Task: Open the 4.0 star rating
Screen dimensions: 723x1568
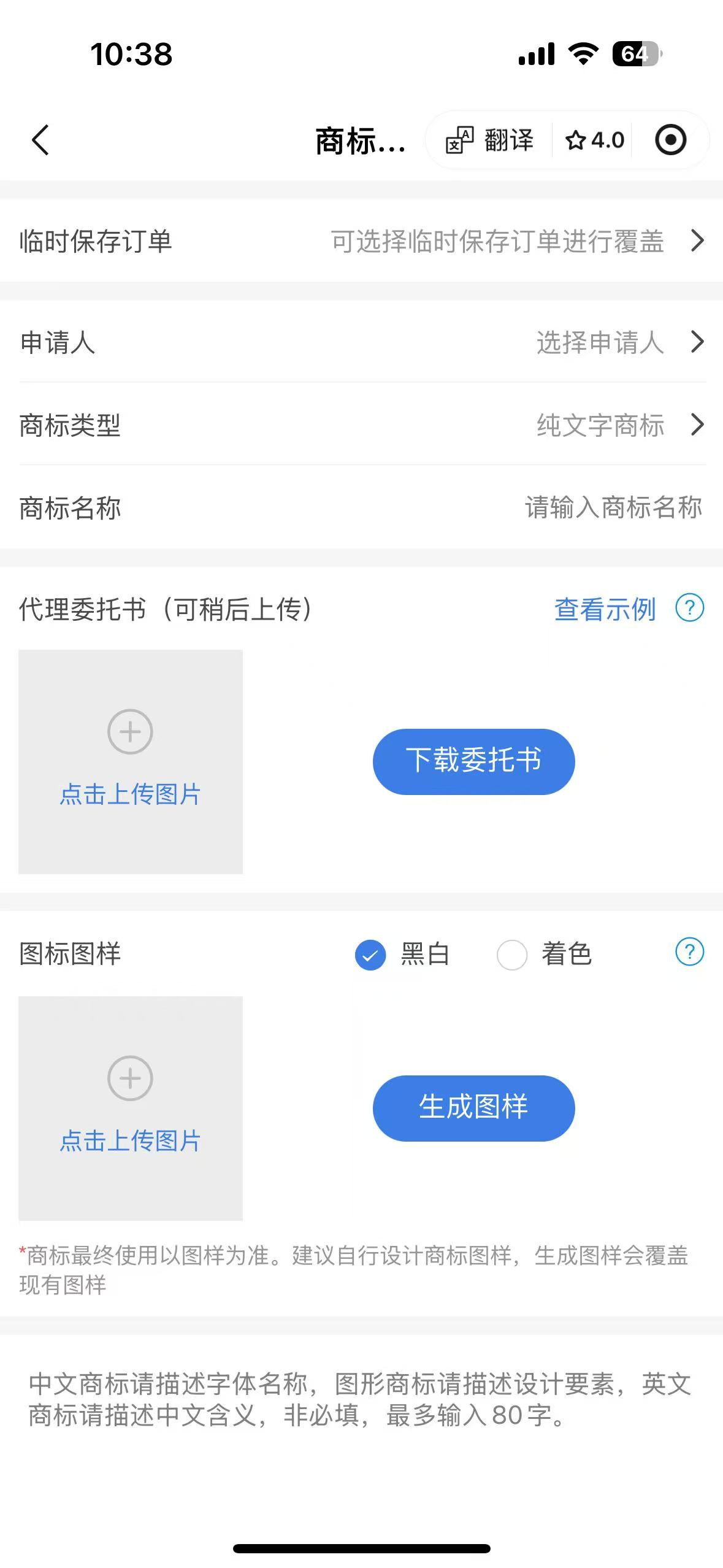Action: pos(594,140)
